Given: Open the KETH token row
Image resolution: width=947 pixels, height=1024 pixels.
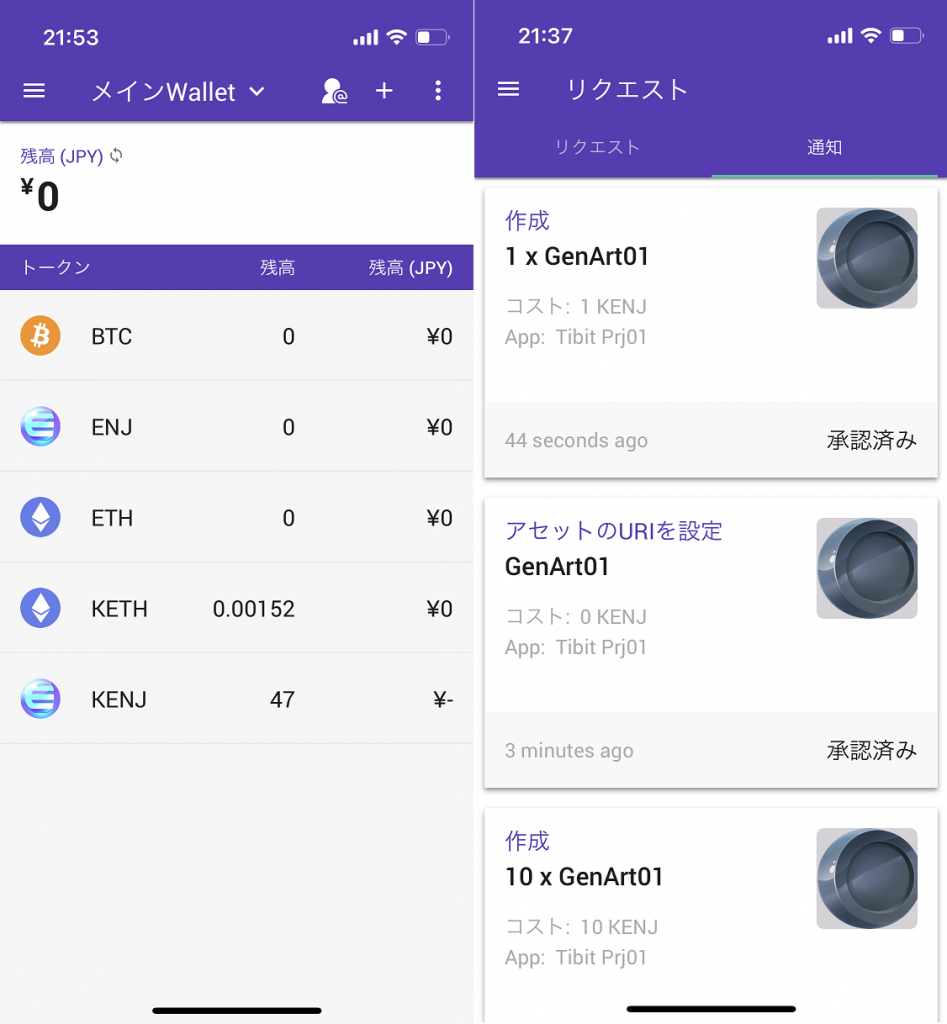Looking at the screenshot, I should pos(236,608).
